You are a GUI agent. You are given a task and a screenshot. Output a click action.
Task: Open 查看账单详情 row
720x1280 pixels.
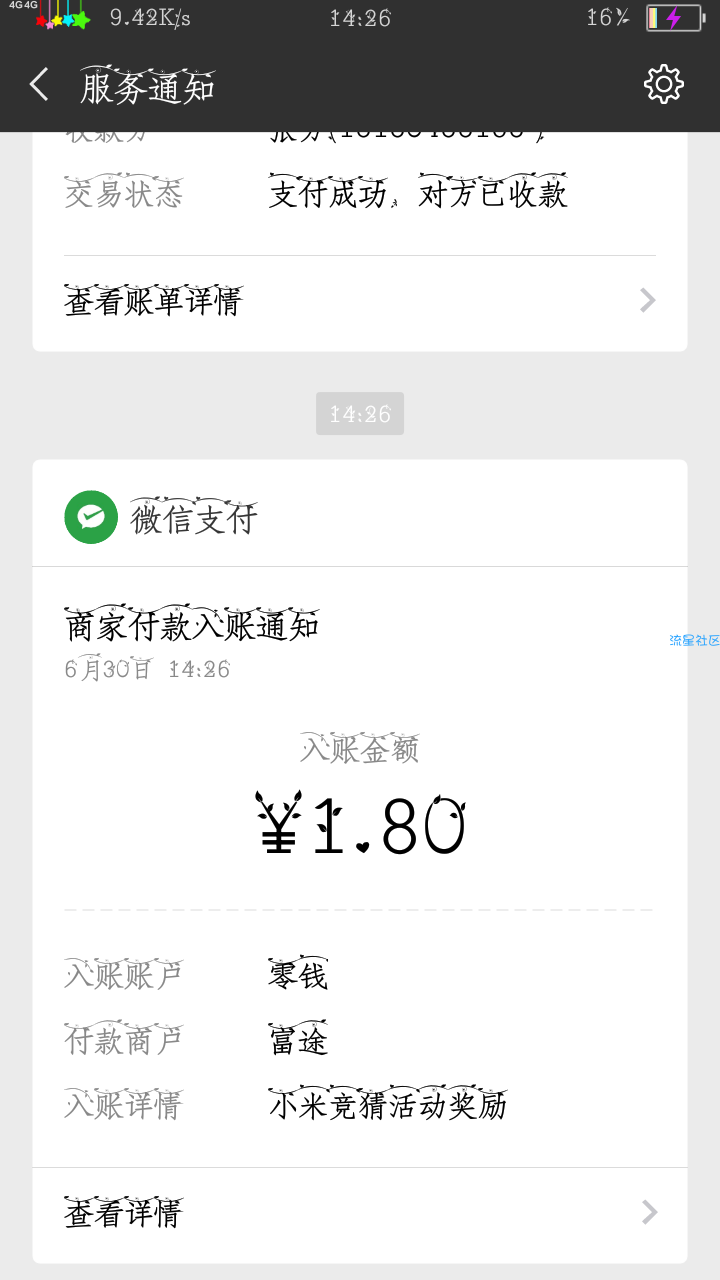(360, 300)
